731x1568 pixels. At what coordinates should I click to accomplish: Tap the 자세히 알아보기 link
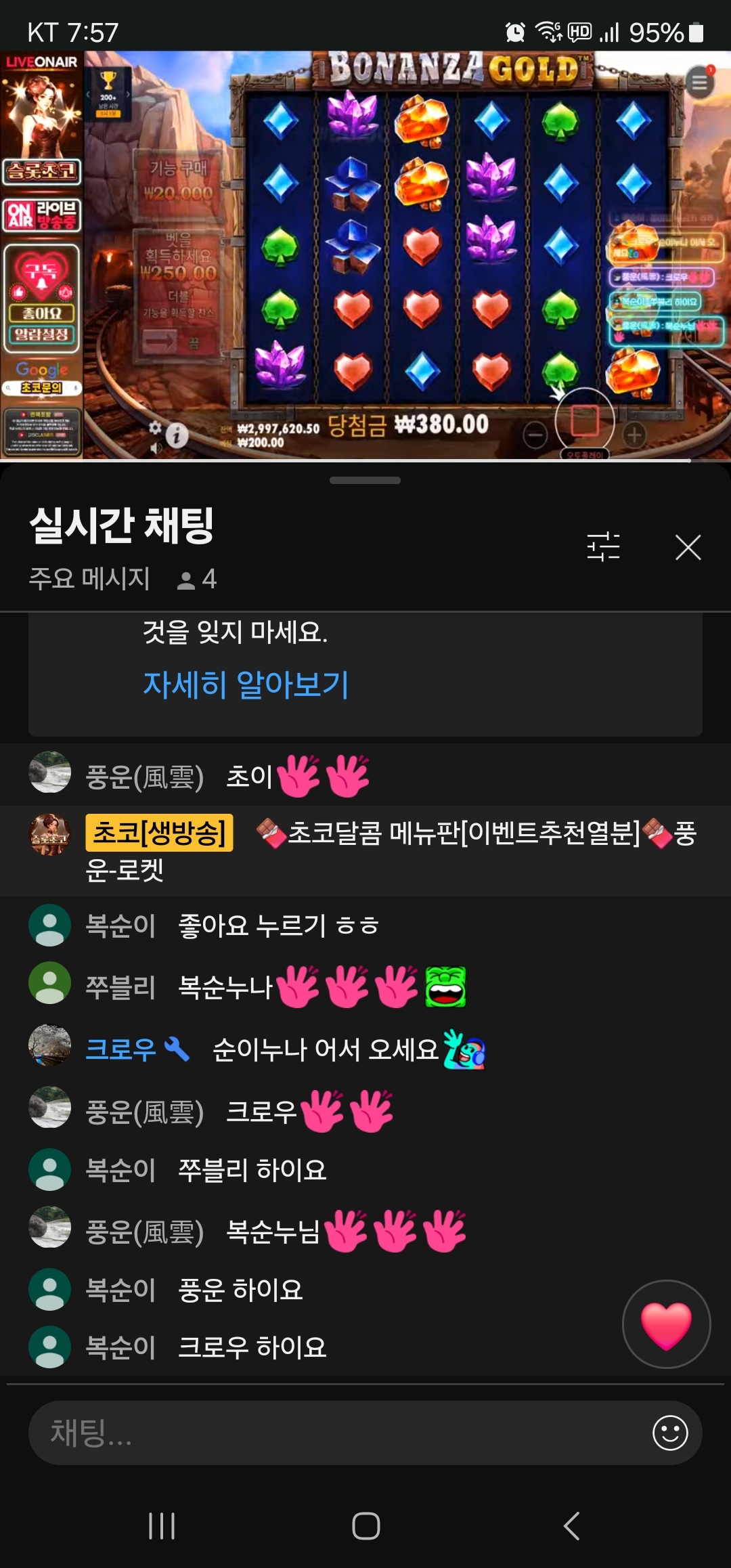246,684
